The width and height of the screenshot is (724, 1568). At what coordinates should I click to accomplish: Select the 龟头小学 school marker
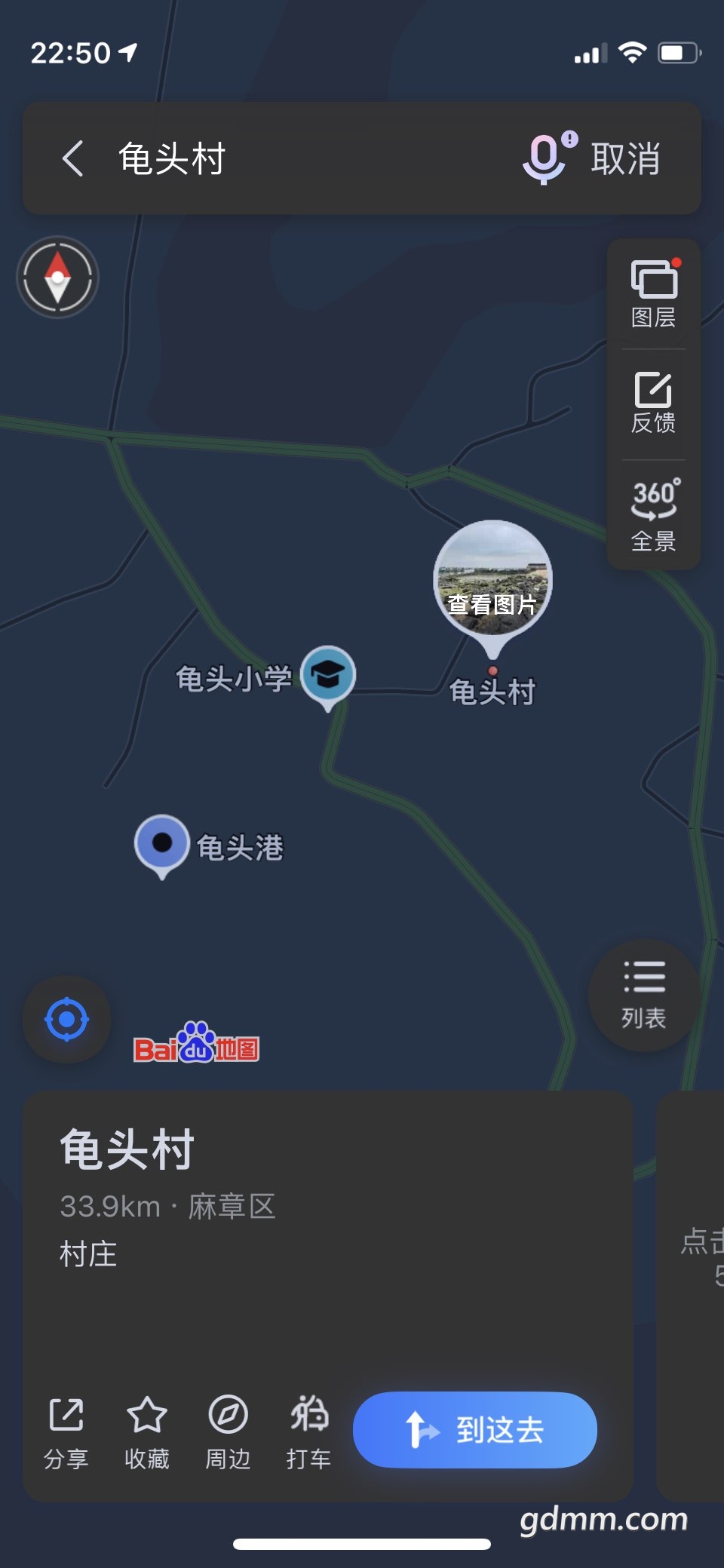[x=328, y=676]
